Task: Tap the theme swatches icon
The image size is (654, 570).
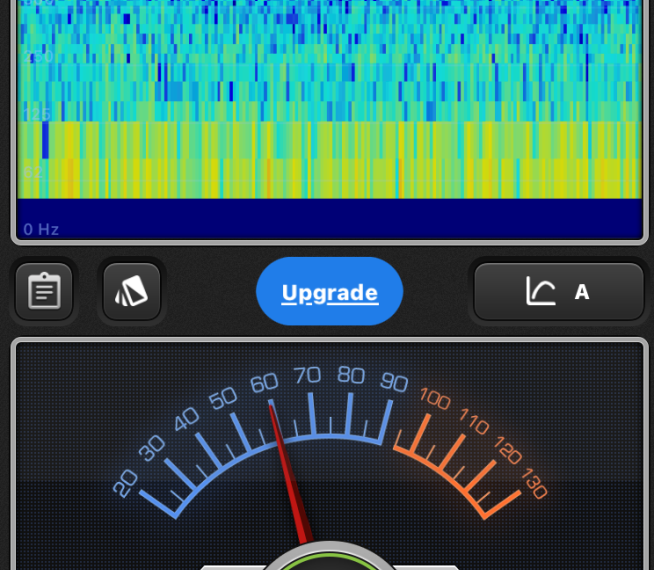Action: point(131,292)
